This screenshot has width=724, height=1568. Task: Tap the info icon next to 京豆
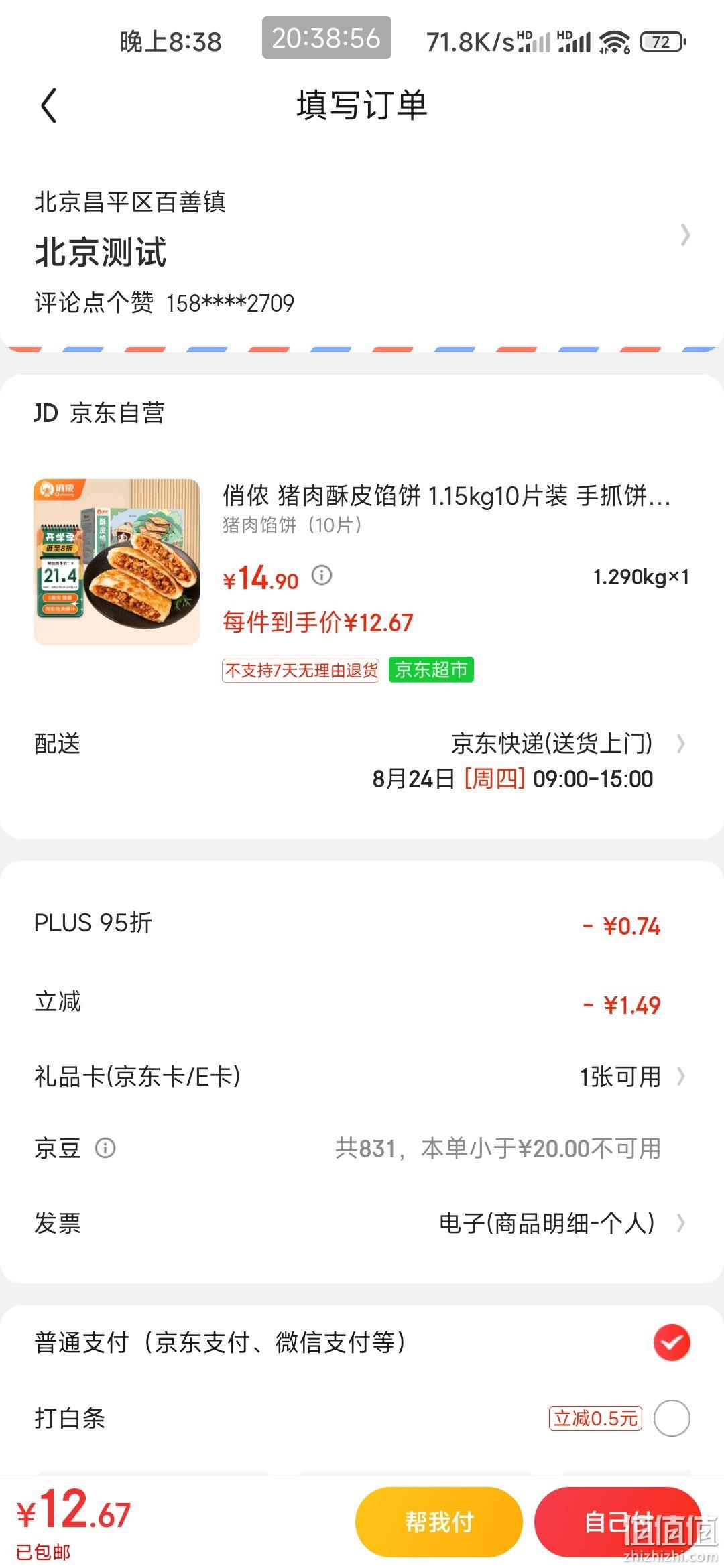[x=105, y=1148]
